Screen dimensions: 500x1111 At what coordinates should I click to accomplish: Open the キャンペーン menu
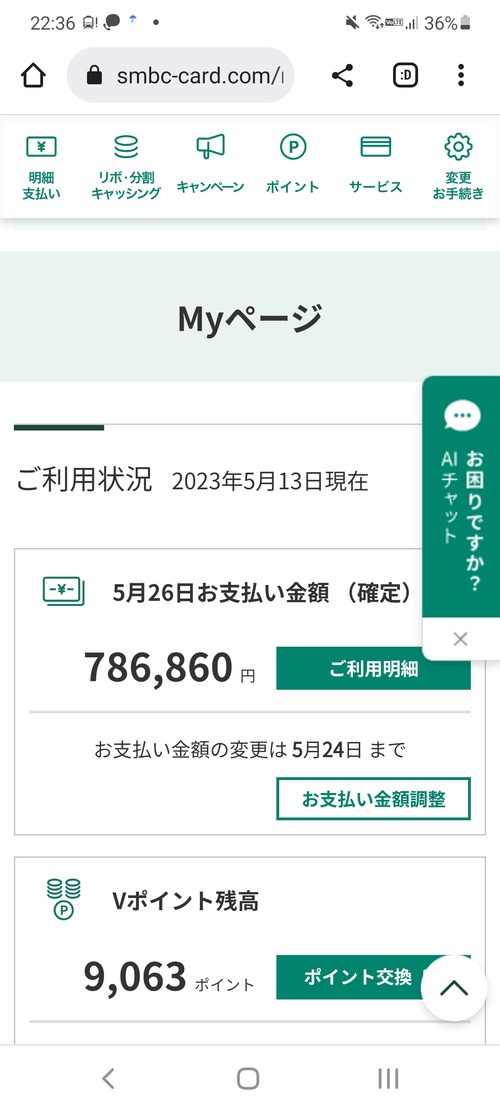click(x=210, y=167)
